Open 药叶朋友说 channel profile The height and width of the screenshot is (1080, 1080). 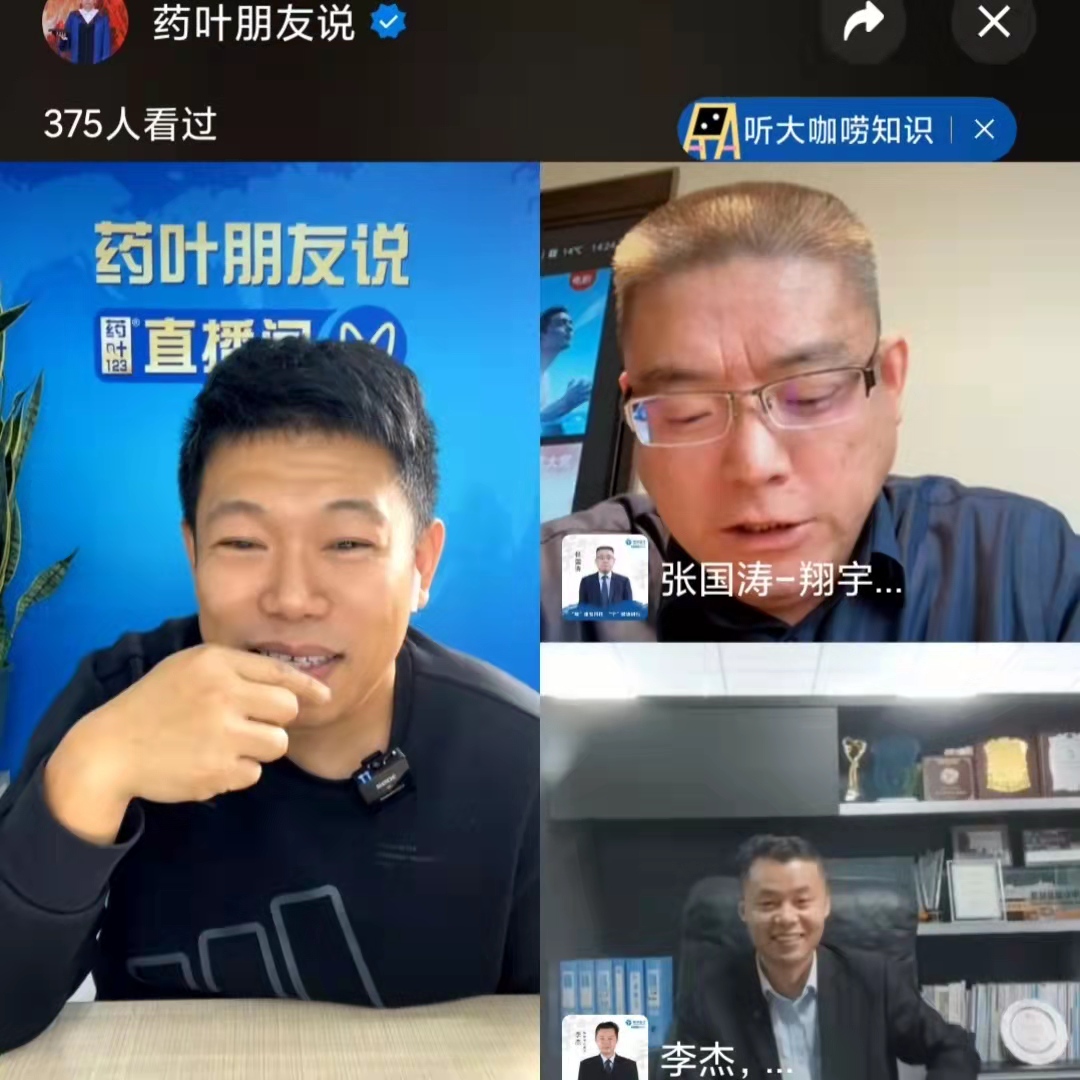coord(85,25)
